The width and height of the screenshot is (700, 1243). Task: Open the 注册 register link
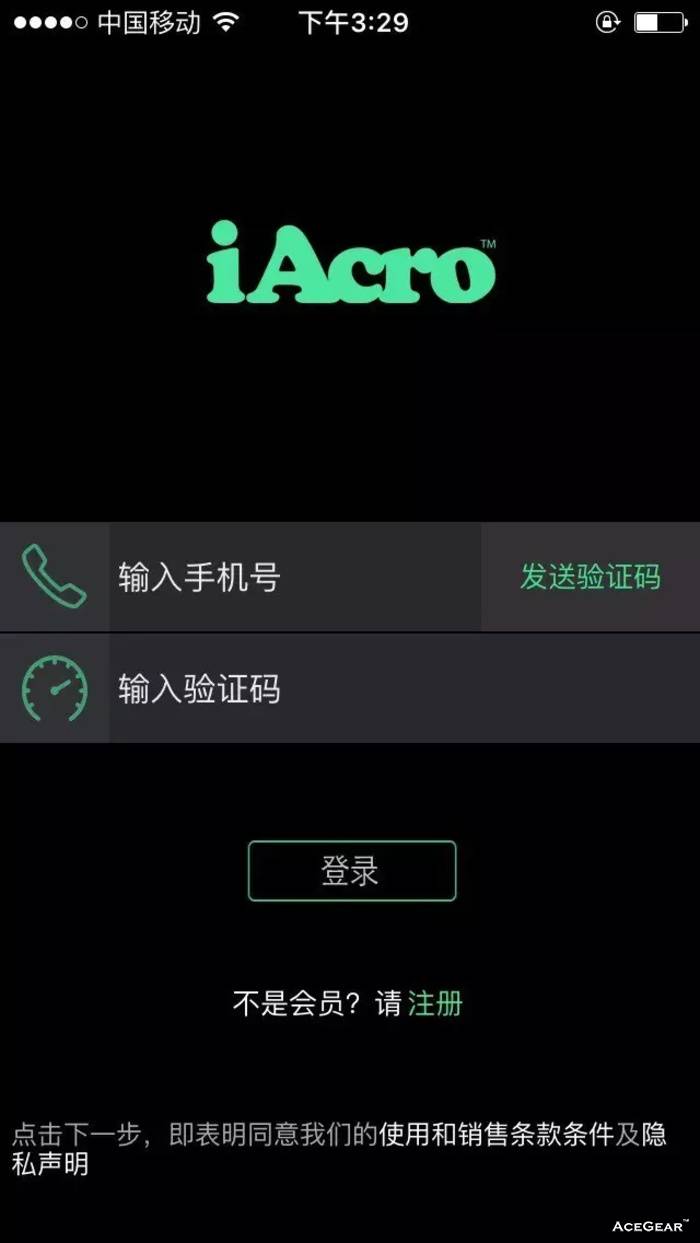click(x=435, y=1004)
